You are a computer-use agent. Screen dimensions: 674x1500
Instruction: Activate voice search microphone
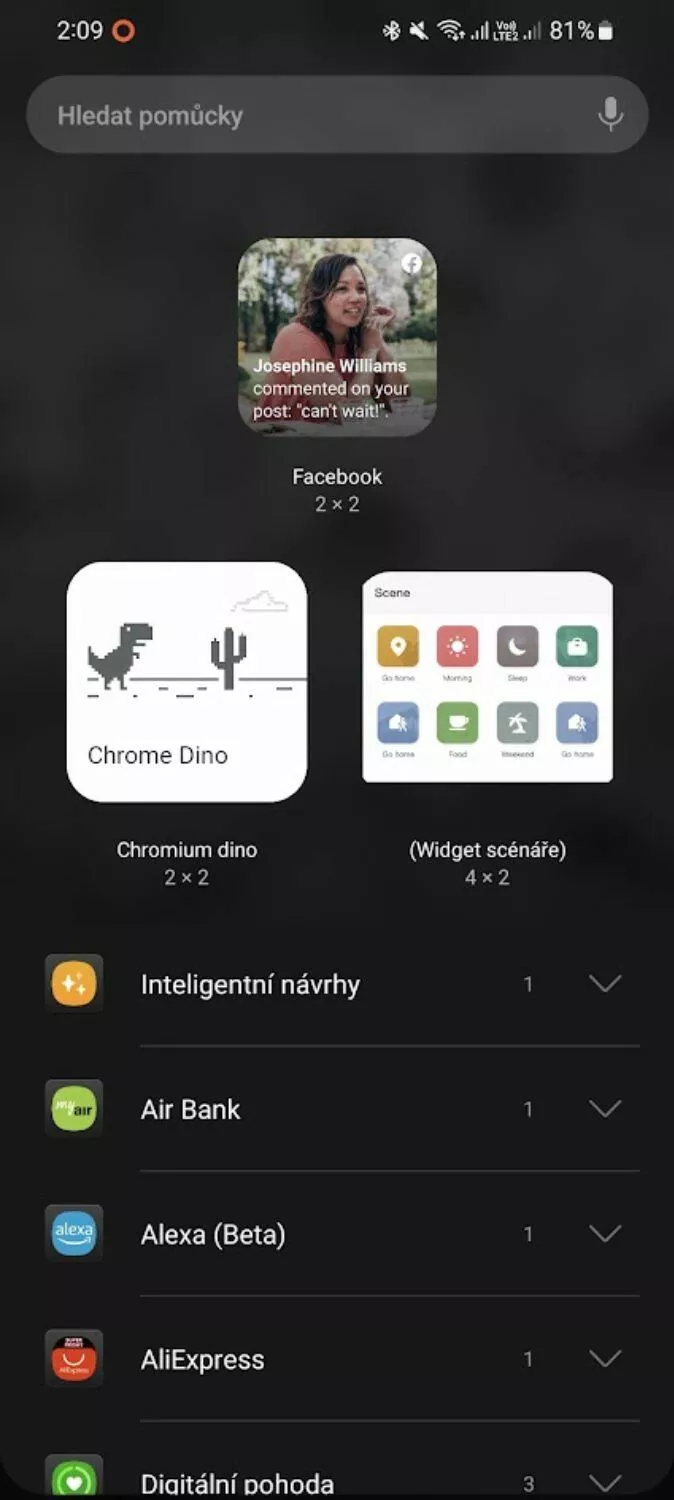click(610, 115)
